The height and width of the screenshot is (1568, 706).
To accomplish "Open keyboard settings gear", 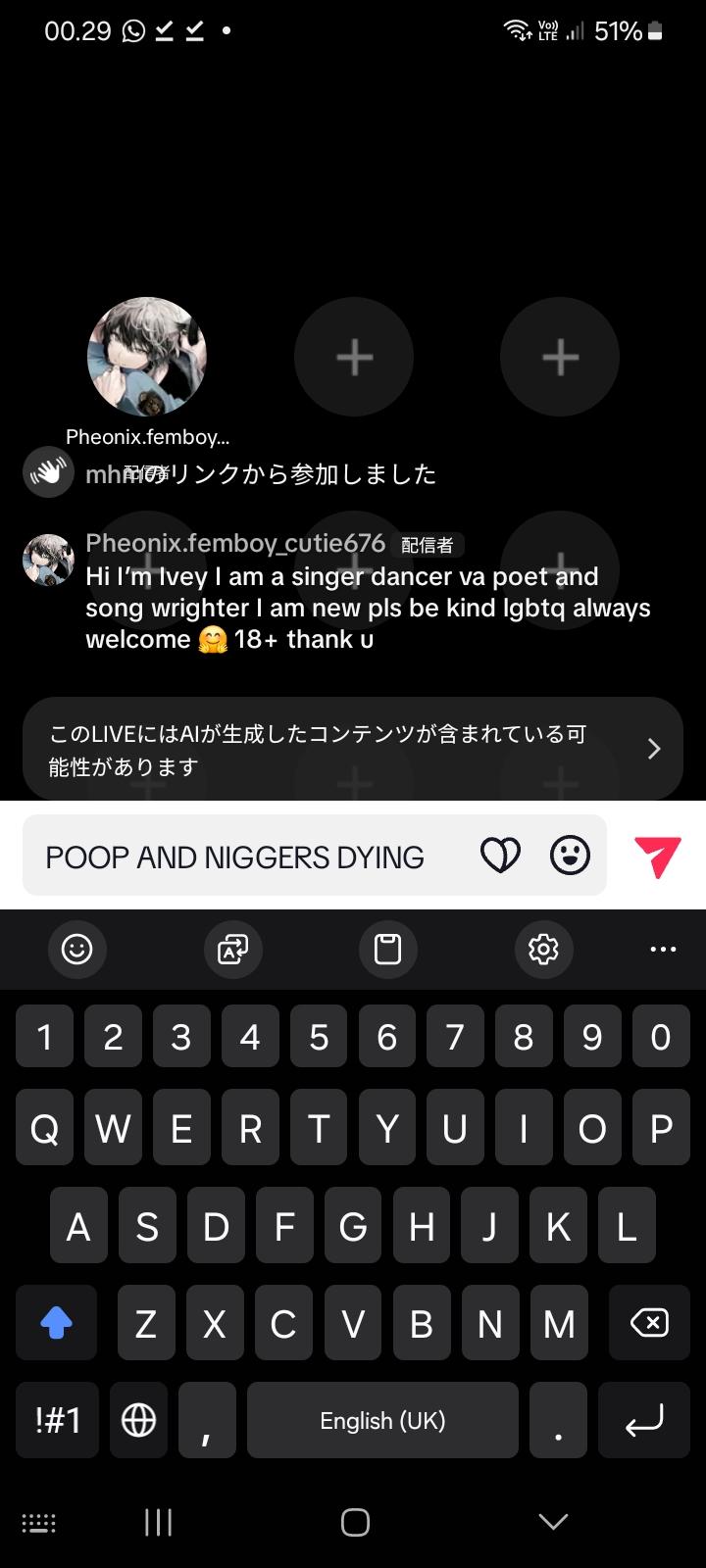I will tap(542, 949).
